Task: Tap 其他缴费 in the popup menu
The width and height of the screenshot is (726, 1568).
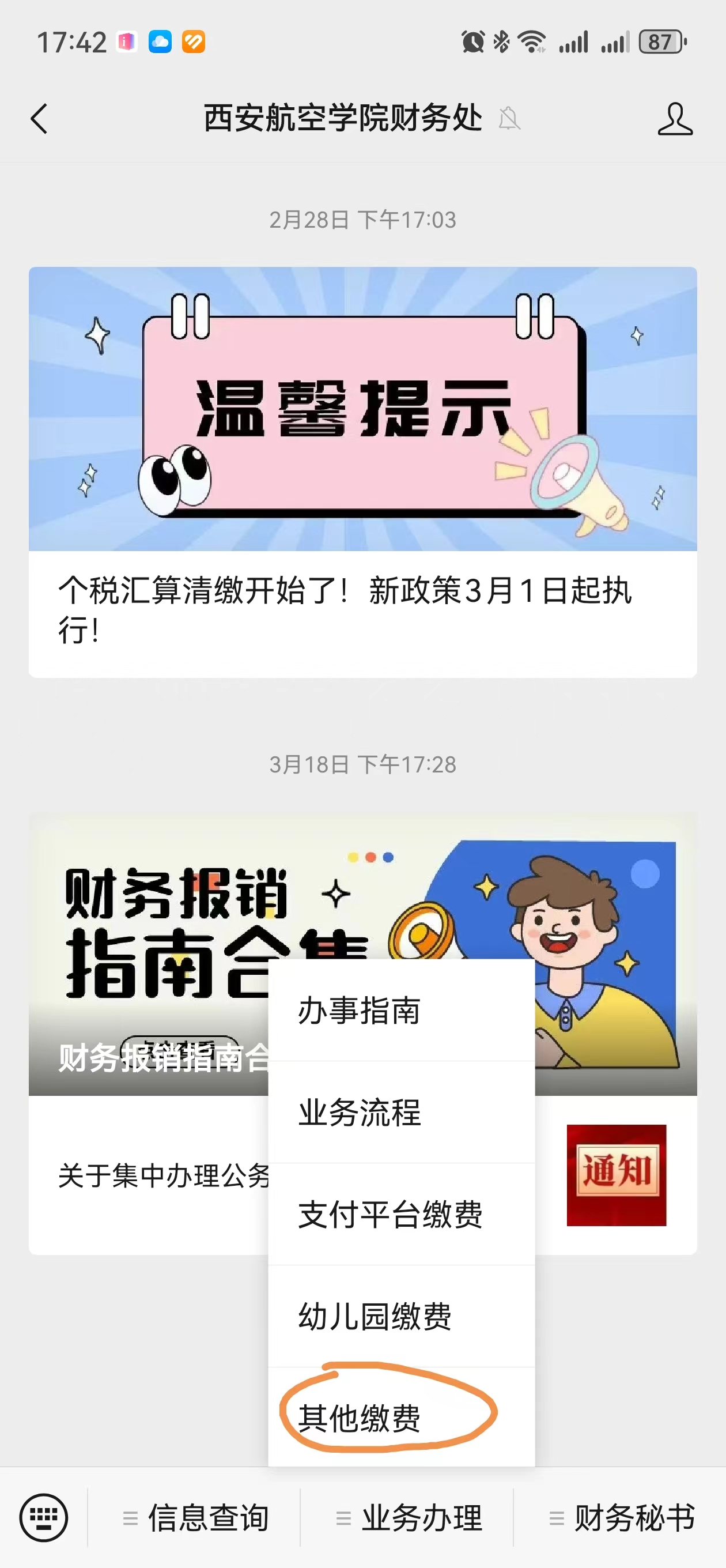Action: tap(402, 1418)
